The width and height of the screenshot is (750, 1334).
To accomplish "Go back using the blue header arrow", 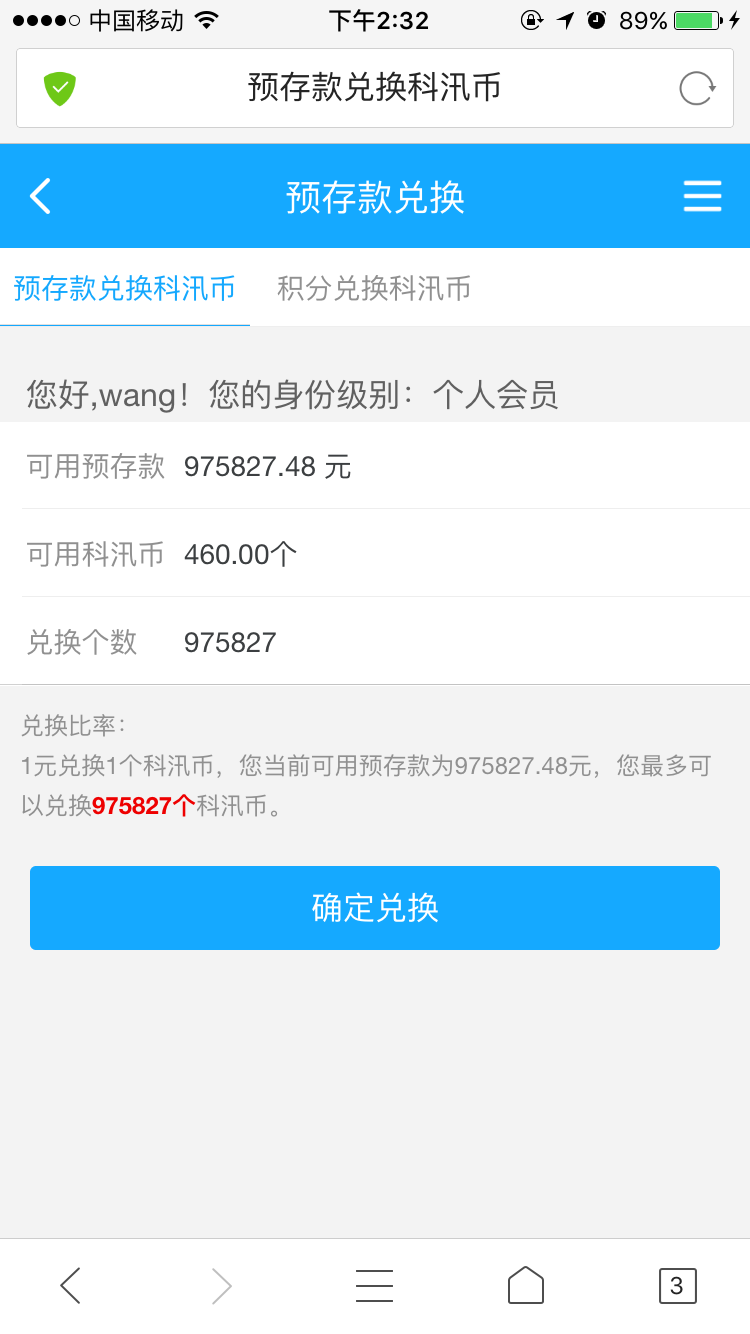I will 41,196.
